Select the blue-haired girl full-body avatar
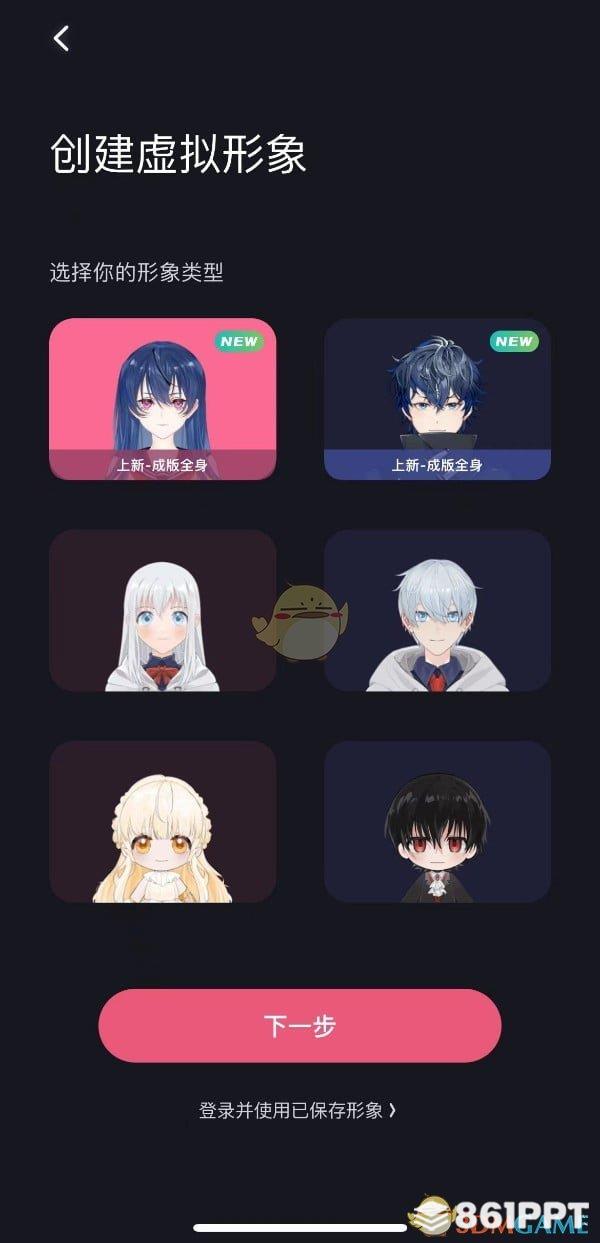The image size is (600, 1243). pos(162,399)
